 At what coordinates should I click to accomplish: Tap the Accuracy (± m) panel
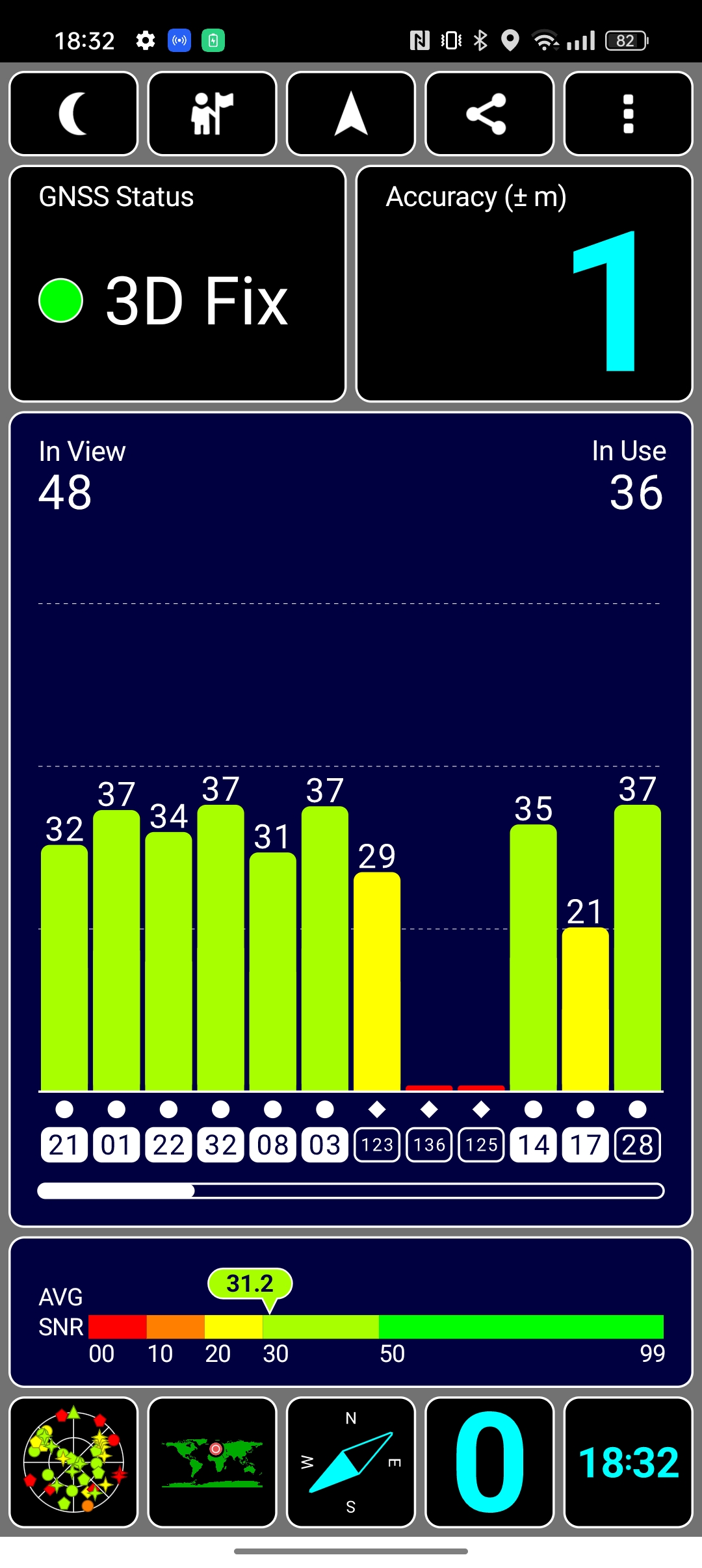[525, 284]
